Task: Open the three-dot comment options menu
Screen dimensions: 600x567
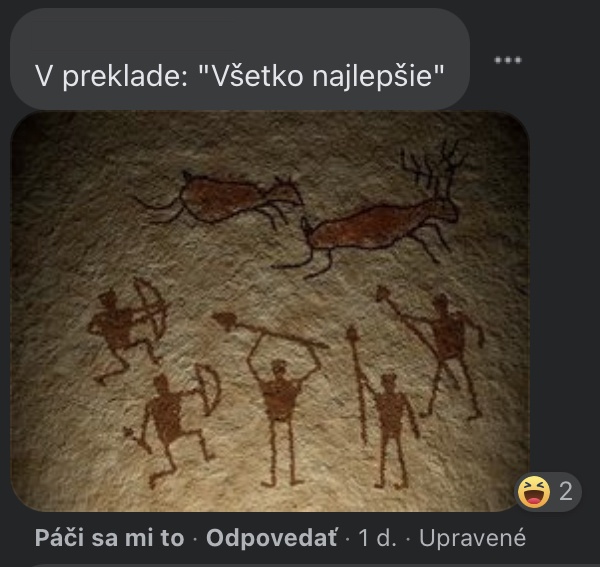Action: (508, 60)
